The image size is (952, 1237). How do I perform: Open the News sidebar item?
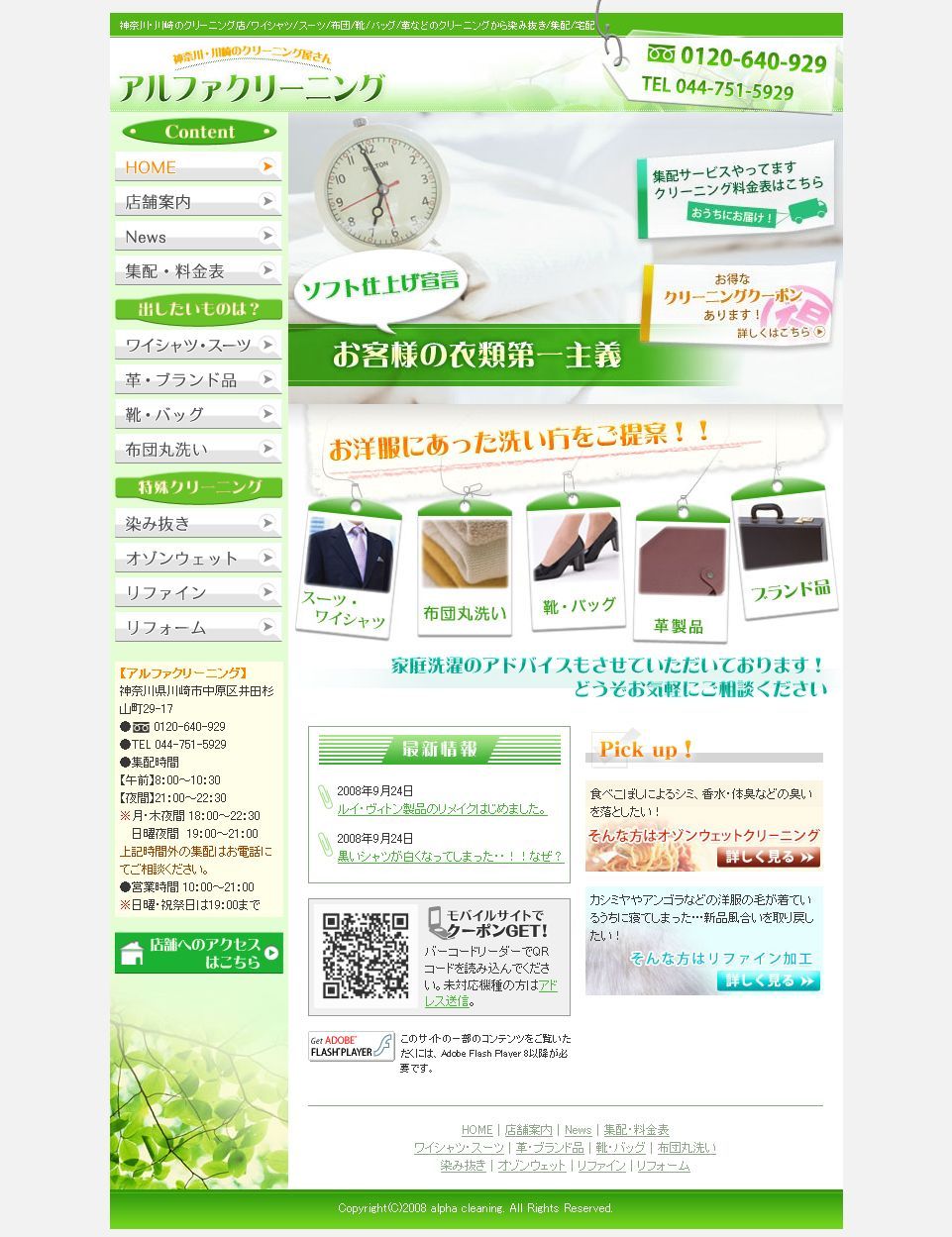click(x=197, y=237)
